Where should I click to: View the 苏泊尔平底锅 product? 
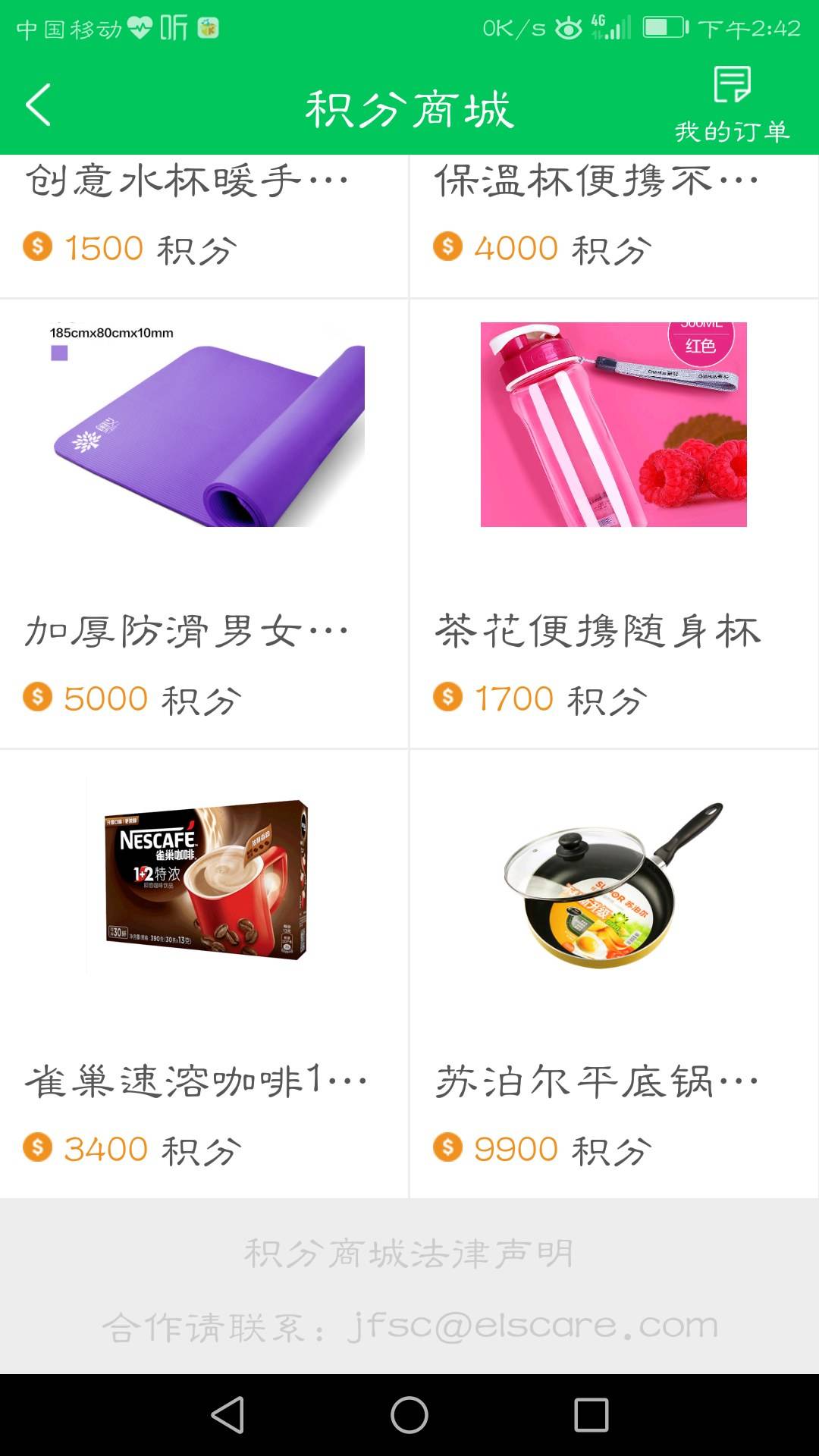(x=613, y=974)
